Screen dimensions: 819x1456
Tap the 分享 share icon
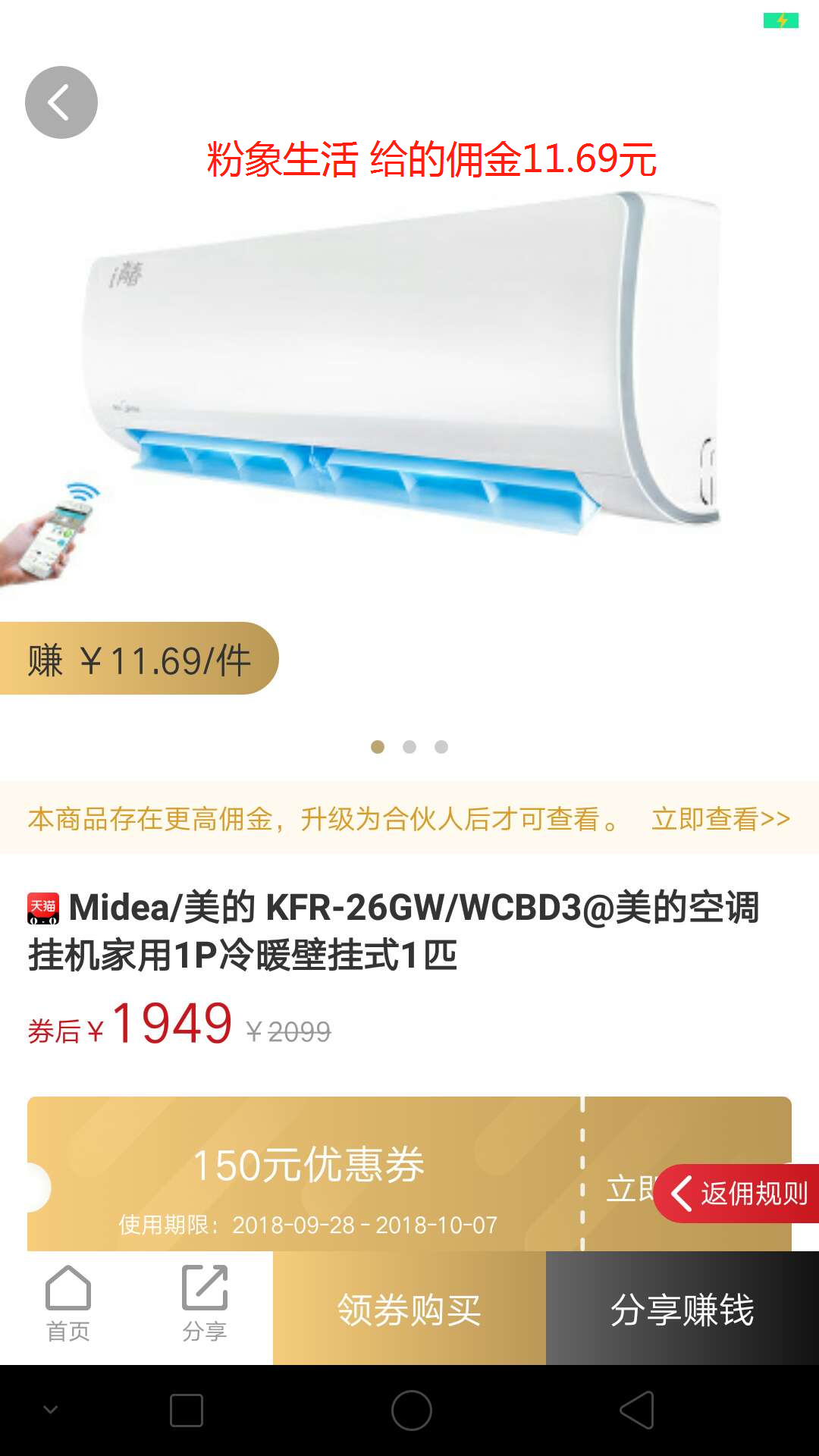point(205,1303)
